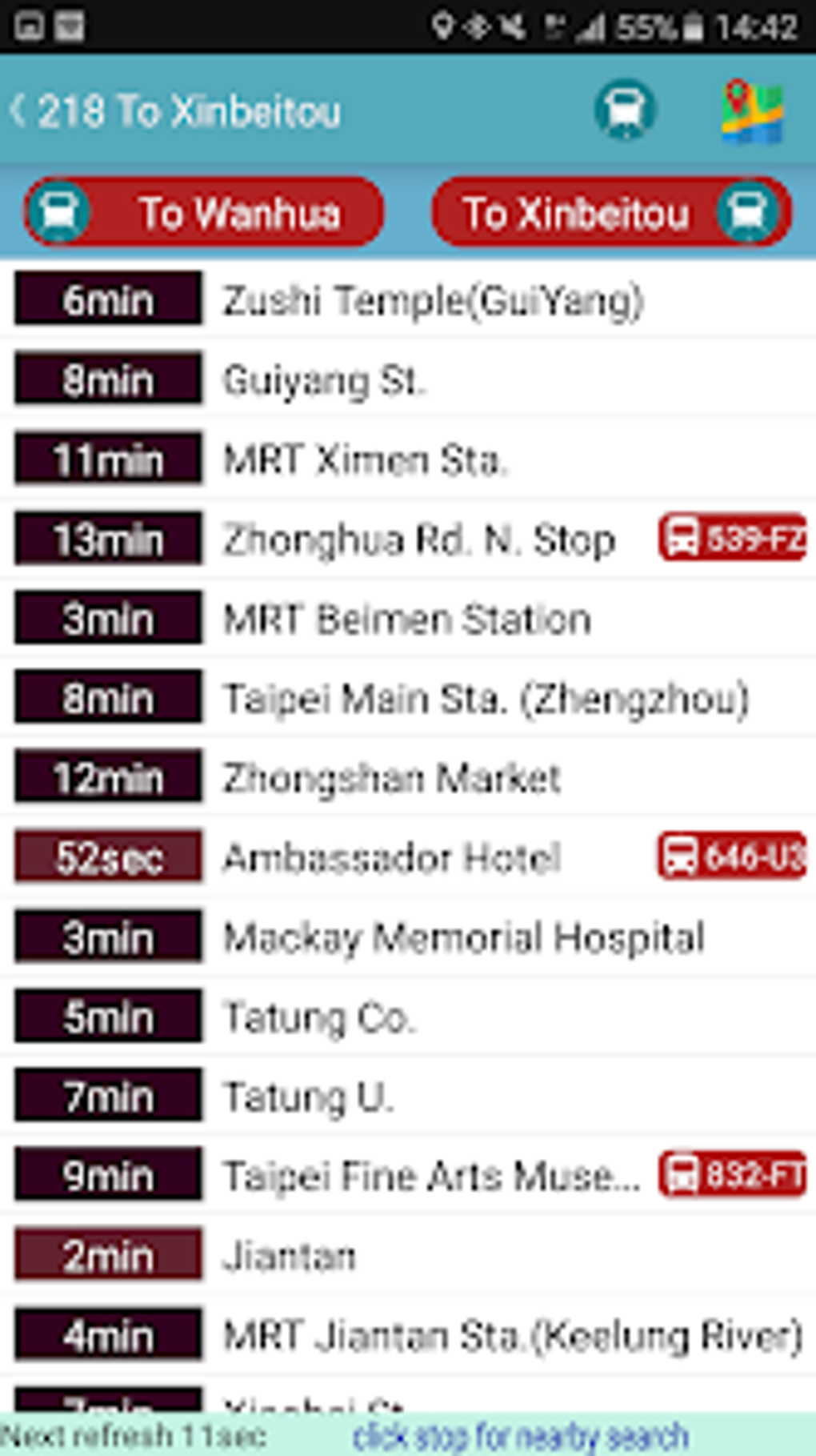Tap the 832-FT bus badge
The height and width of the screenshot is (1456, 816).
click(732, 1175)
